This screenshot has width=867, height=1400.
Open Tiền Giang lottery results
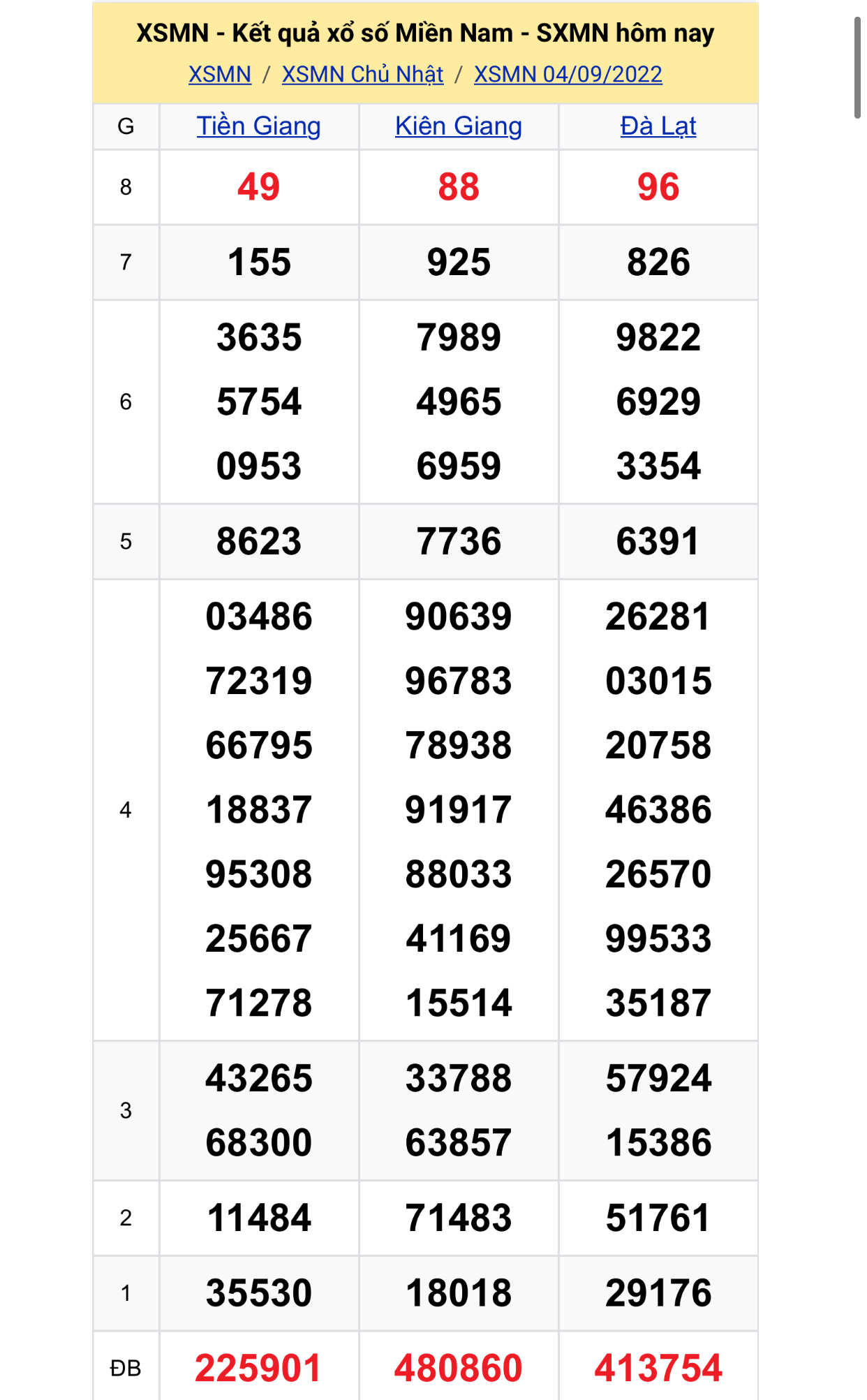pyautogui.click(x=258, y=126)
